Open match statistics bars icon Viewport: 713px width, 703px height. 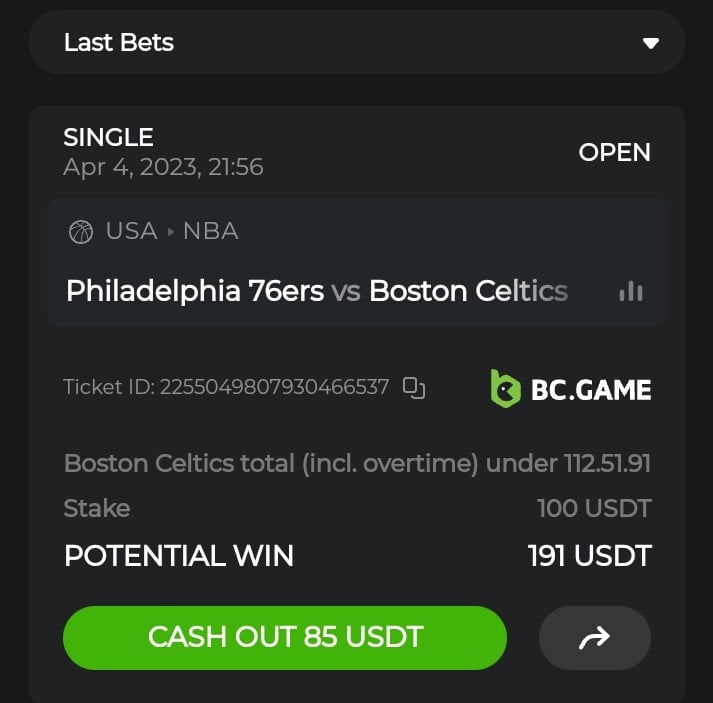pyautogui.click(x=631, y=291)
